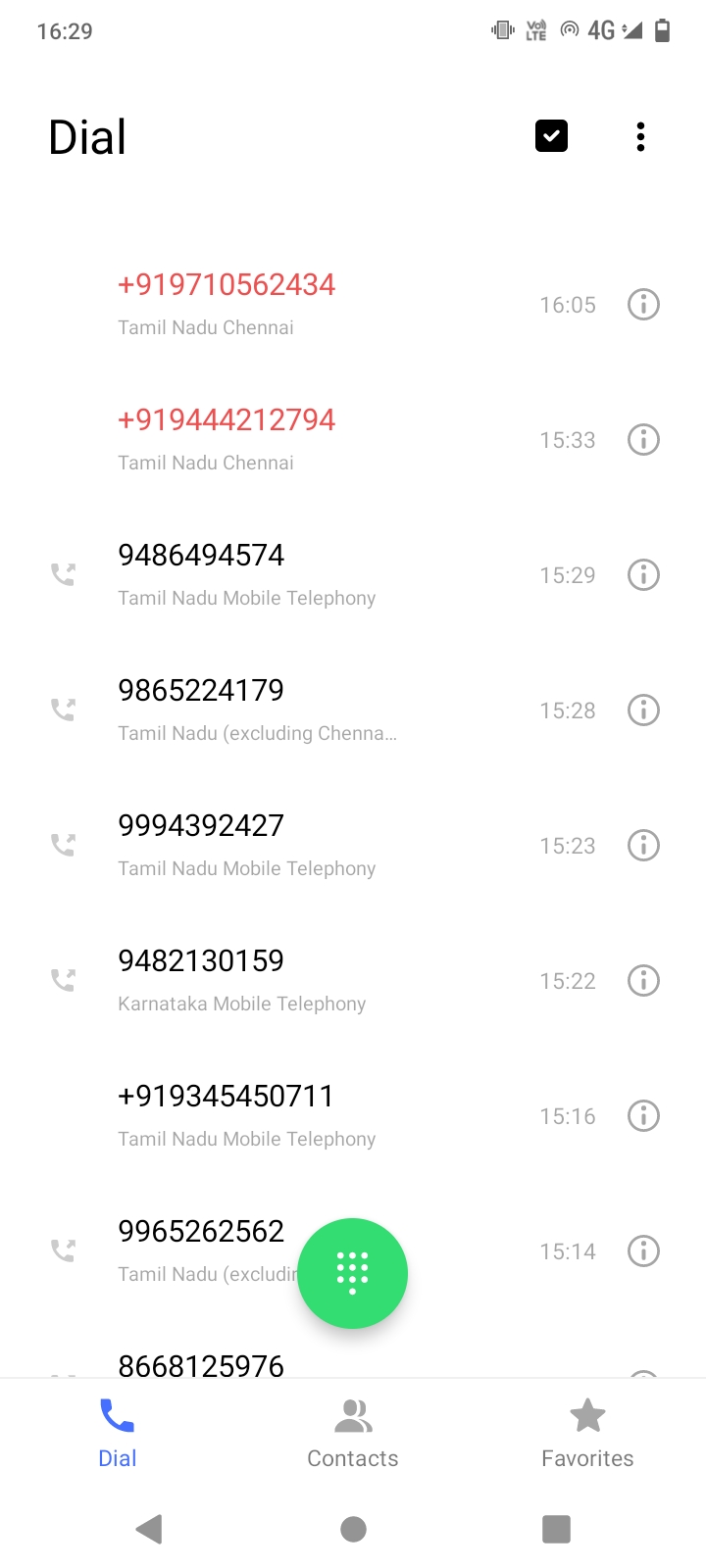This screenshot has height=1568, width=706.
Task: Go to the Favorites tab
Action: pos(587,1434)
